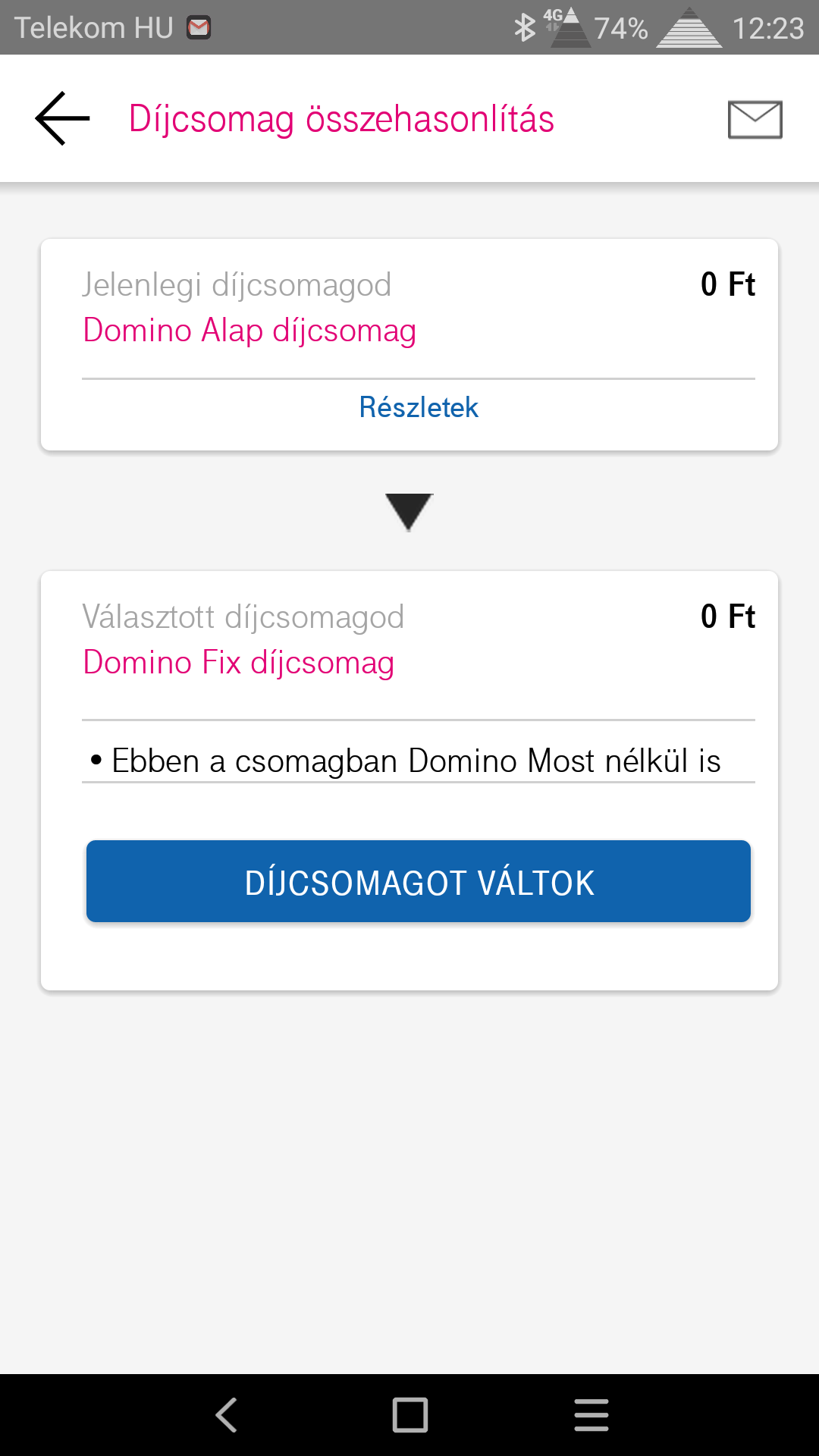Open the envelope messages icon
819x1456 pixels.
755,120
